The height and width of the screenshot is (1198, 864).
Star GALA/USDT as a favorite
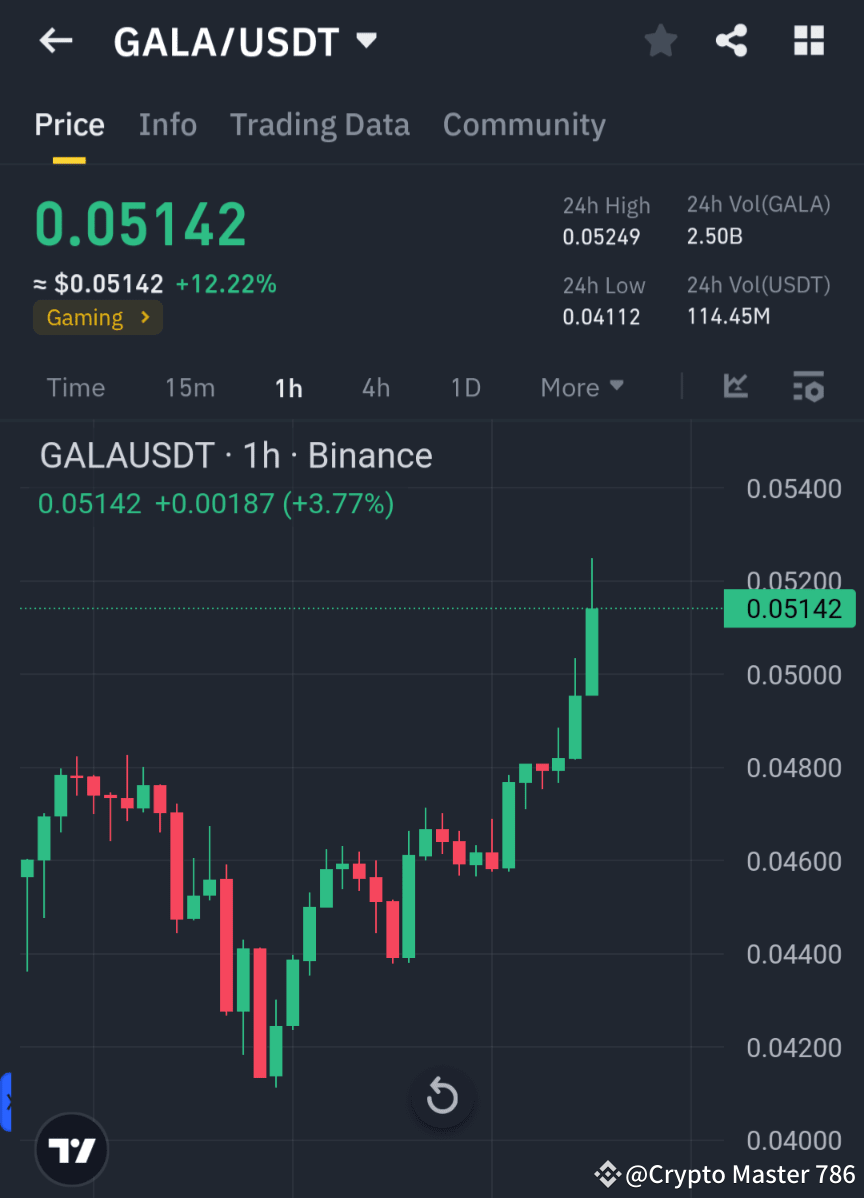(x=660, y=41)
